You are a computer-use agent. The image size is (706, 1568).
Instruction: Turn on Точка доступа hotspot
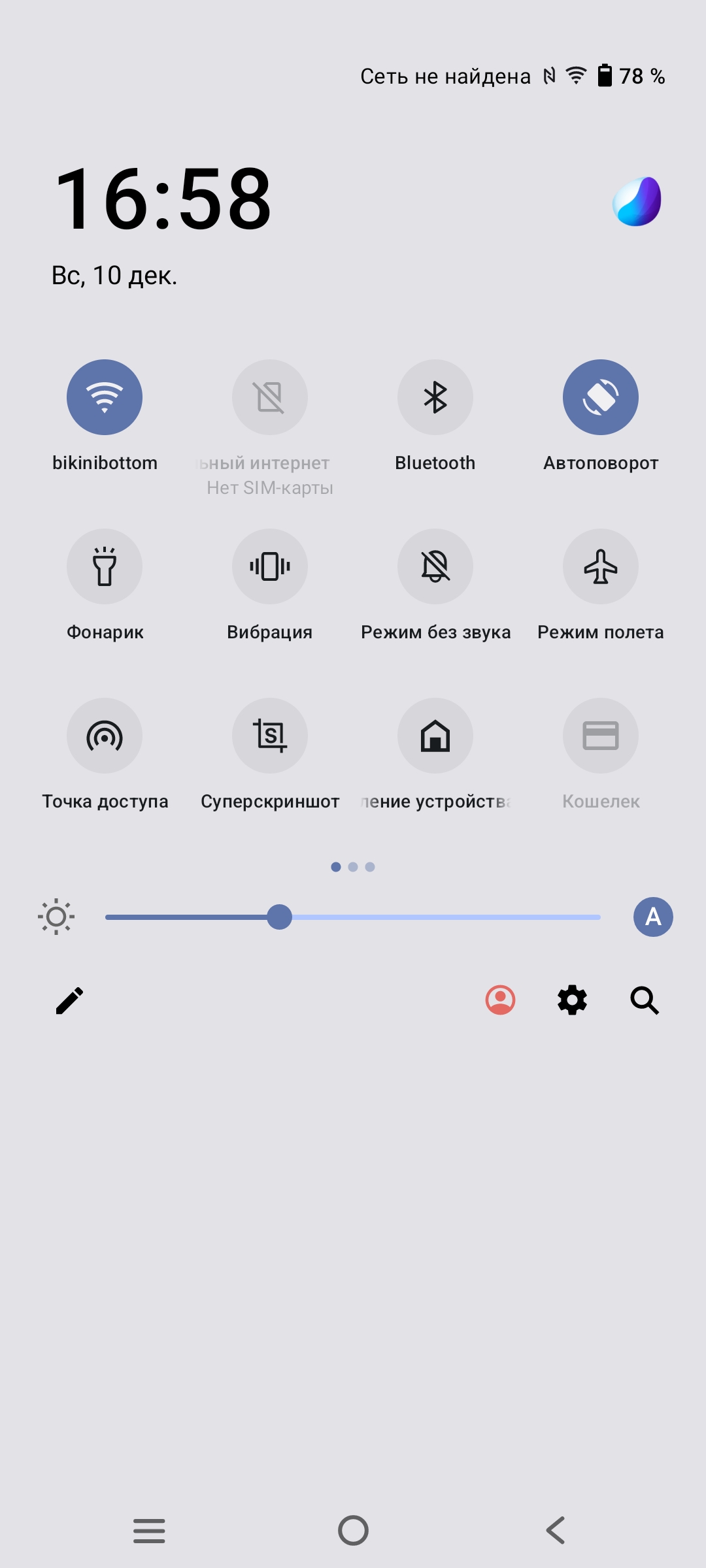coord(105,736)
